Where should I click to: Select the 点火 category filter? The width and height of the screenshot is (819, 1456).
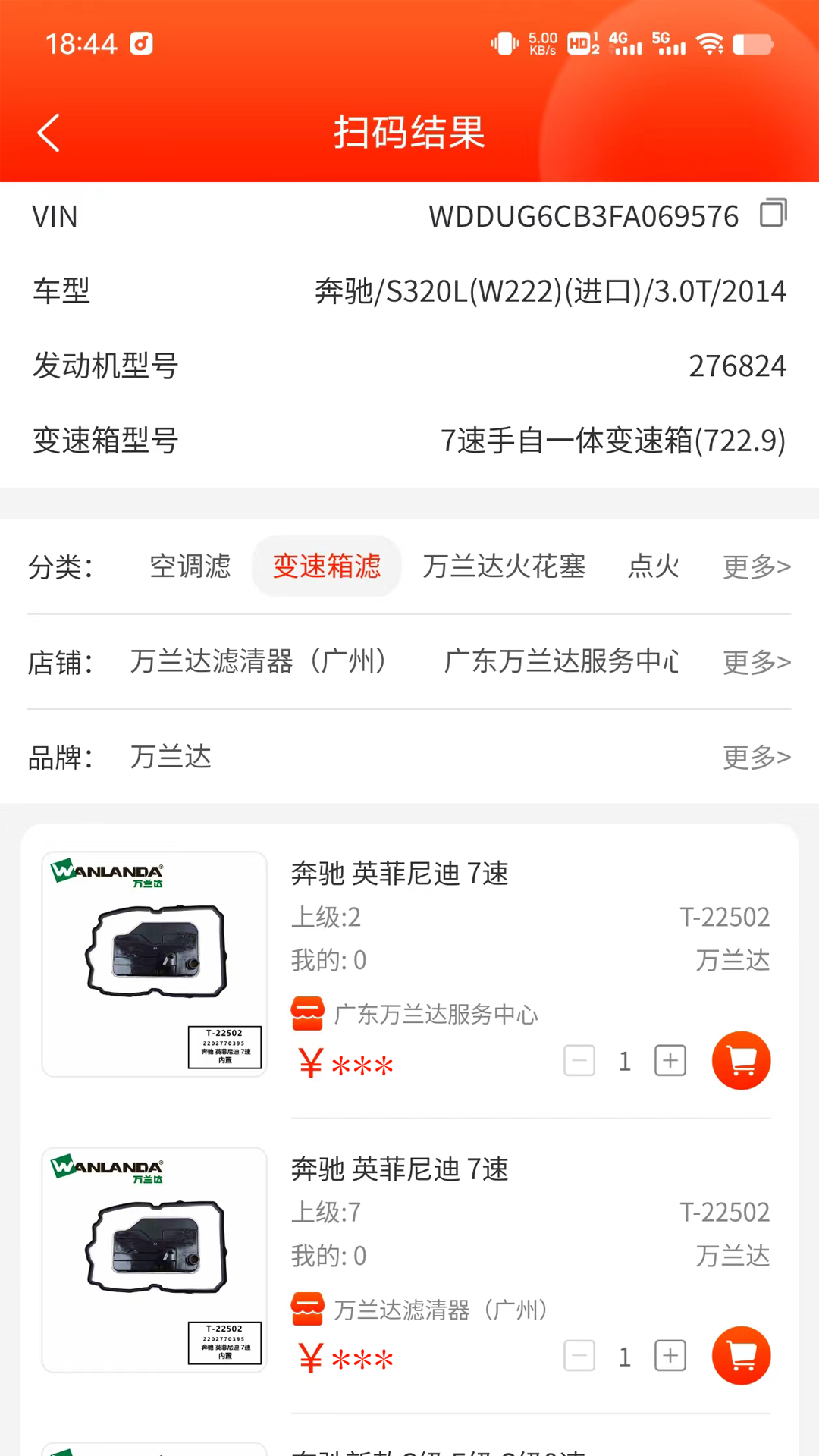point(652,566)
